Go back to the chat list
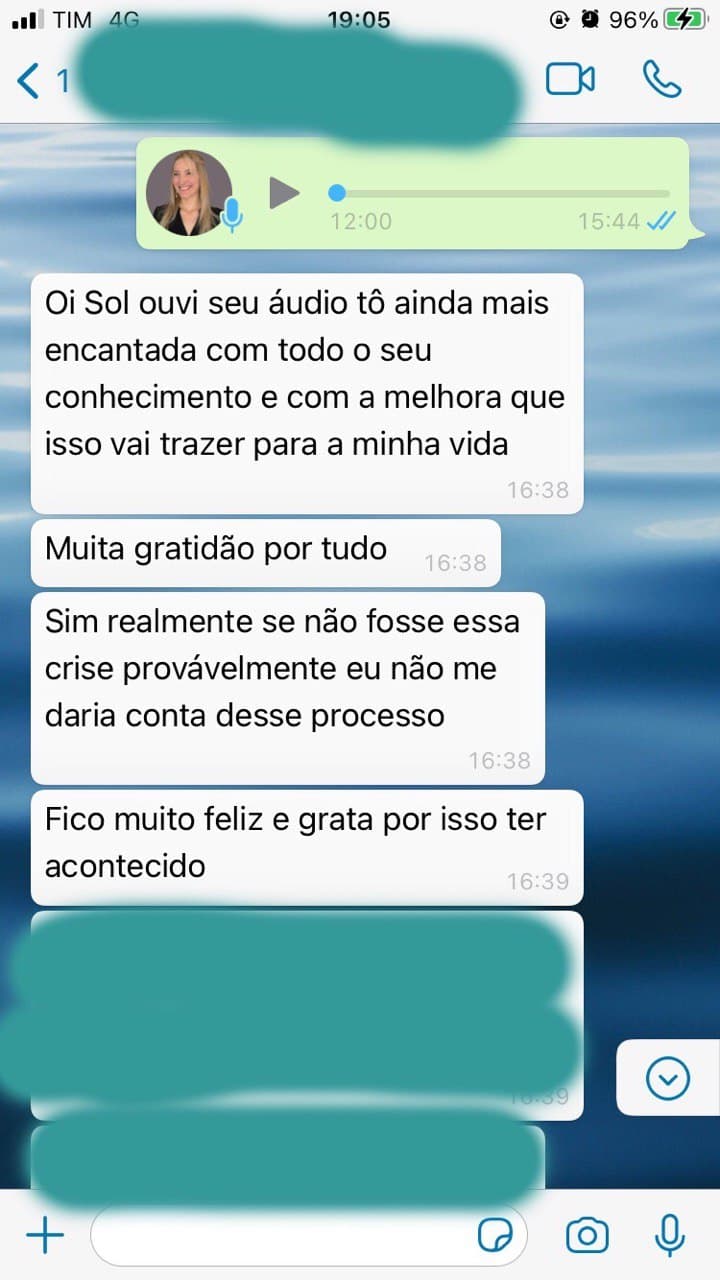 pyautogui.click(x=30, y=80)
